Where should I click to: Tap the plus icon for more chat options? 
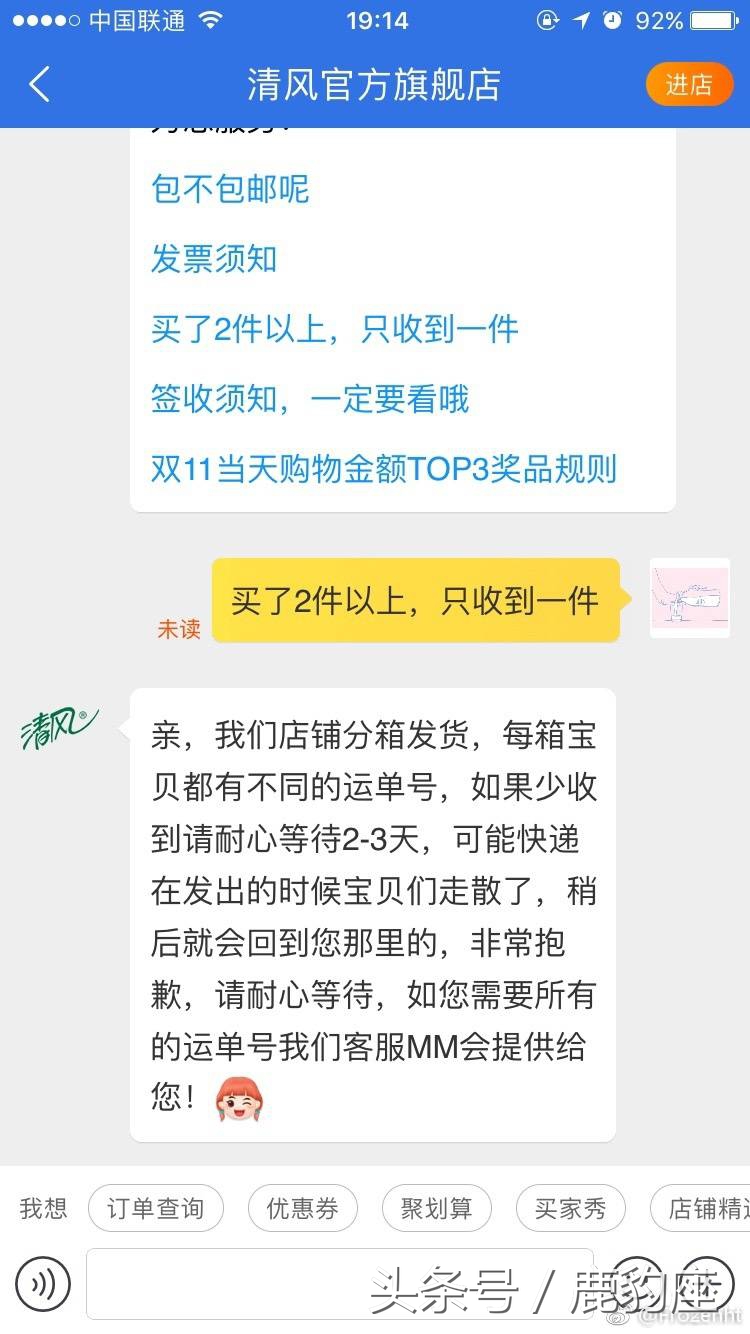pos(706,1285)
